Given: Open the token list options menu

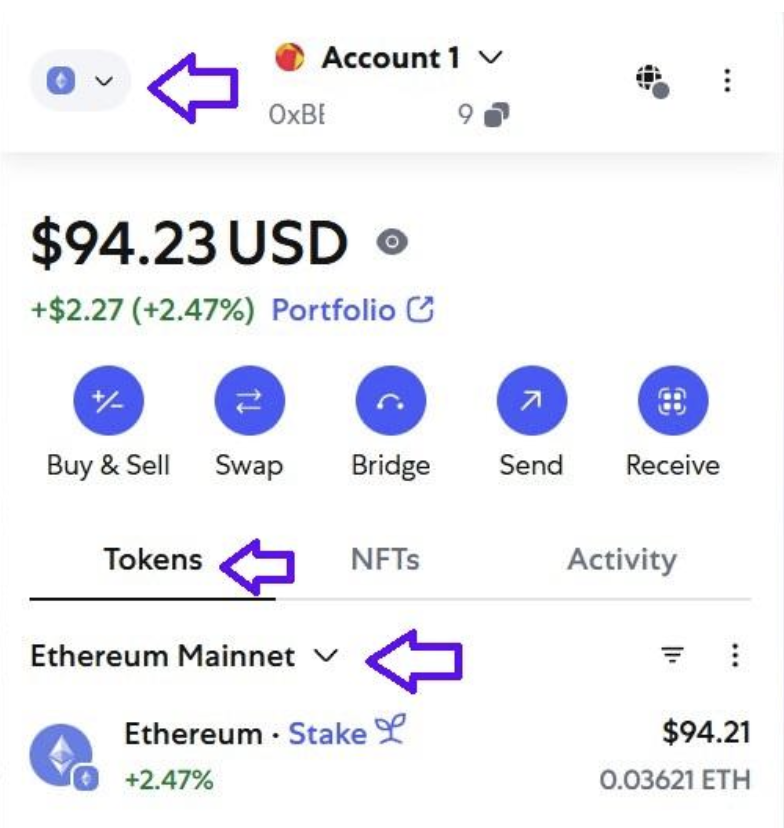Looking at the screenshot, I should pos(735,656).
